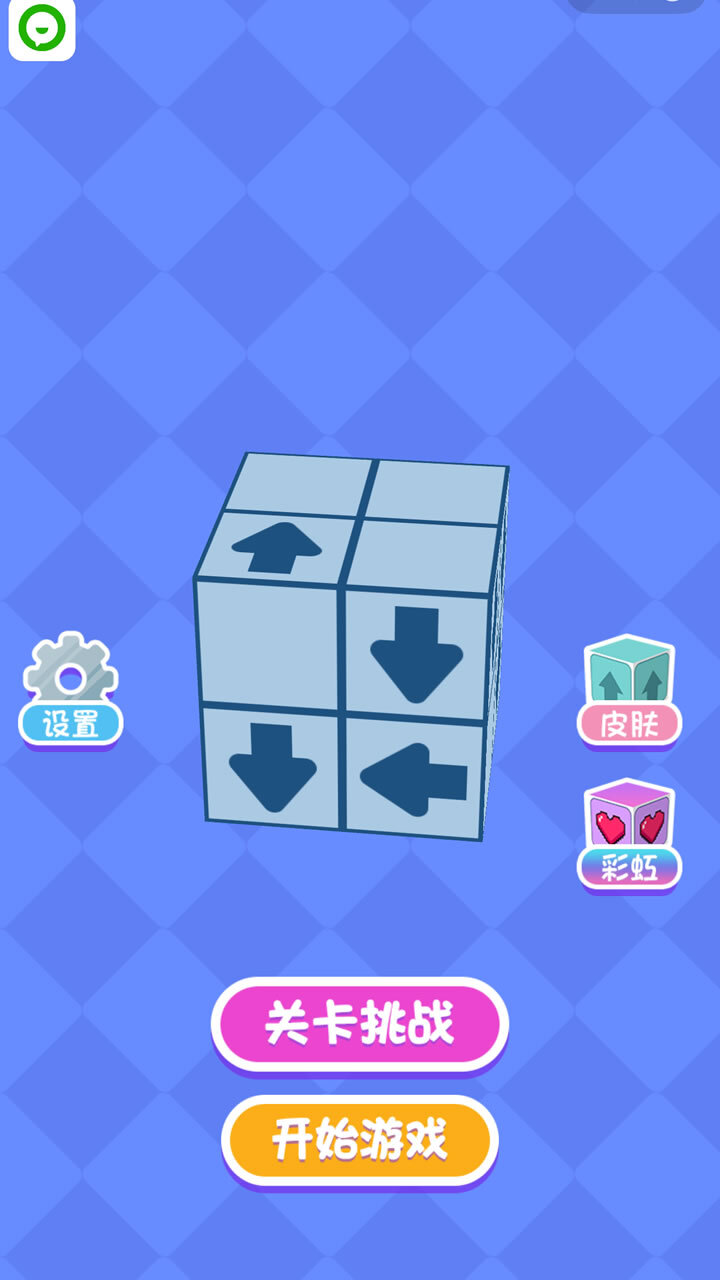Open the green chat bubble icon

click(42, 28)
